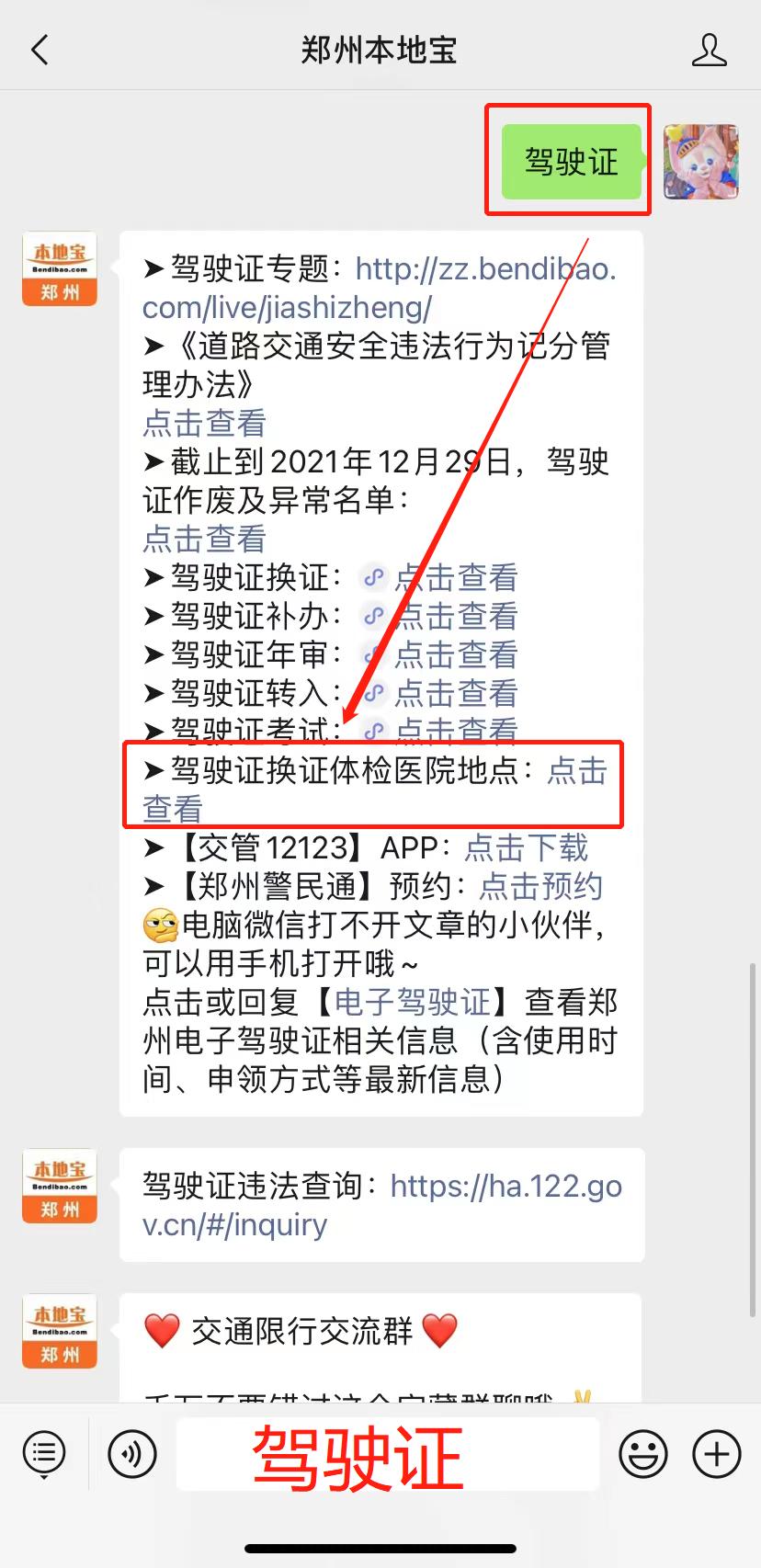Open 点击预约 for 郑州警民通 booking
The image size is (761, 1568).
coord(540,887)
